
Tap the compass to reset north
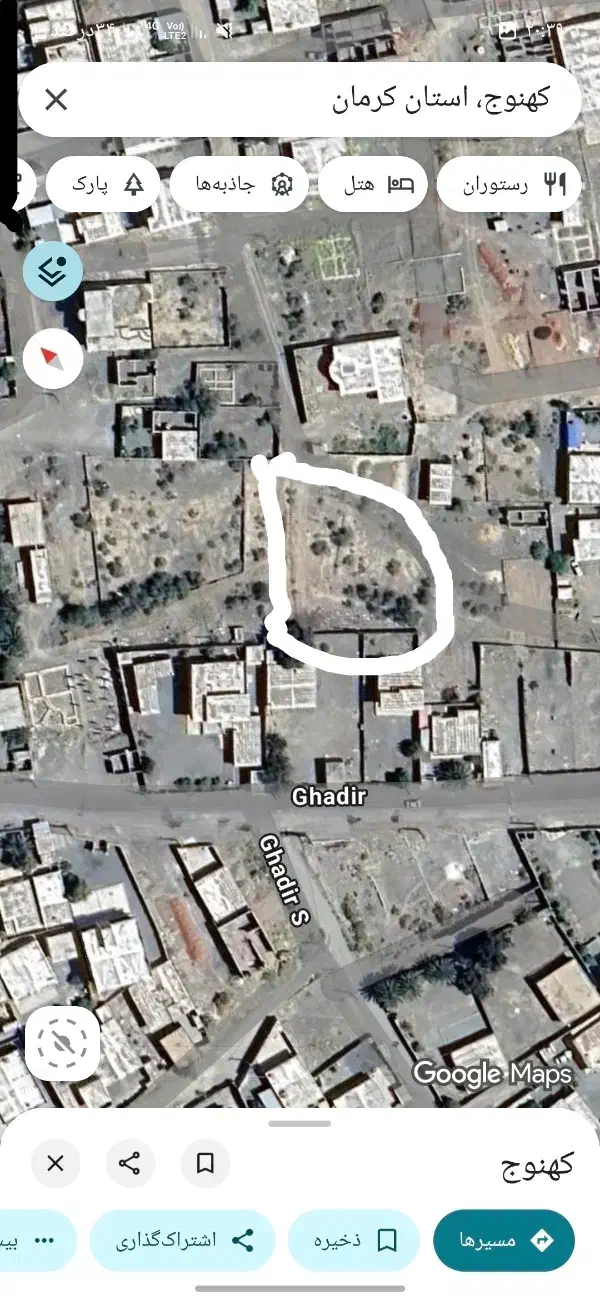(x=52, y=359)
